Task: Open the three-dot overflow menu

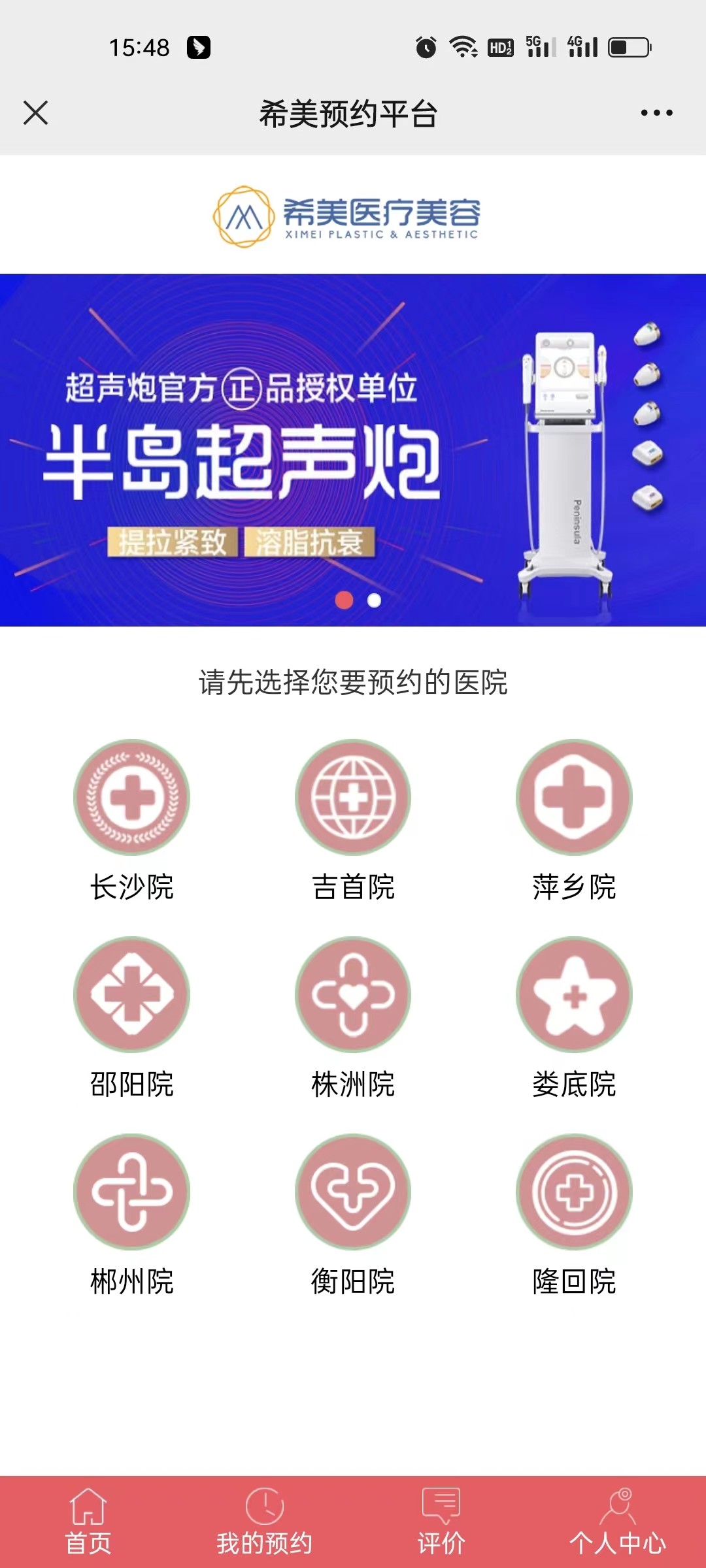Action: click(656, 112)
